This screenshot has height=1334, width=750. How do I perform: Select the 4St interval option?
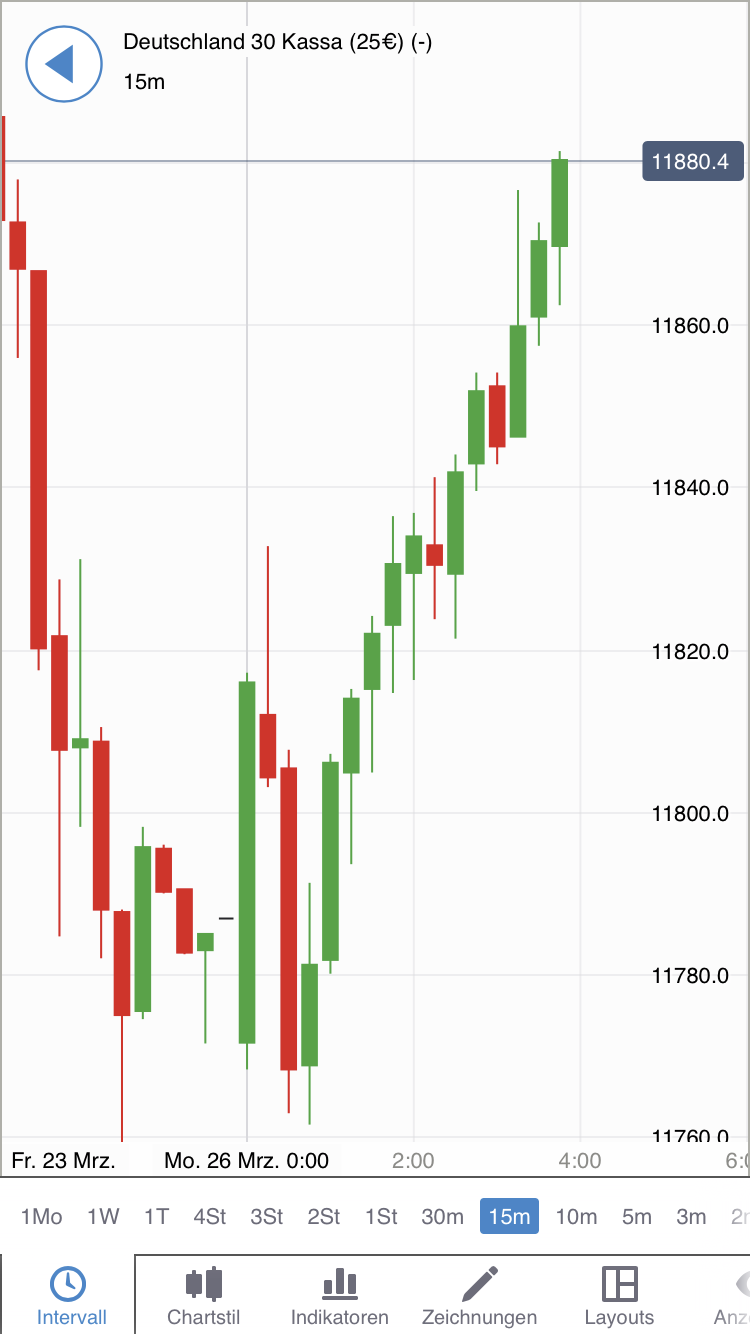point(210,1216)
